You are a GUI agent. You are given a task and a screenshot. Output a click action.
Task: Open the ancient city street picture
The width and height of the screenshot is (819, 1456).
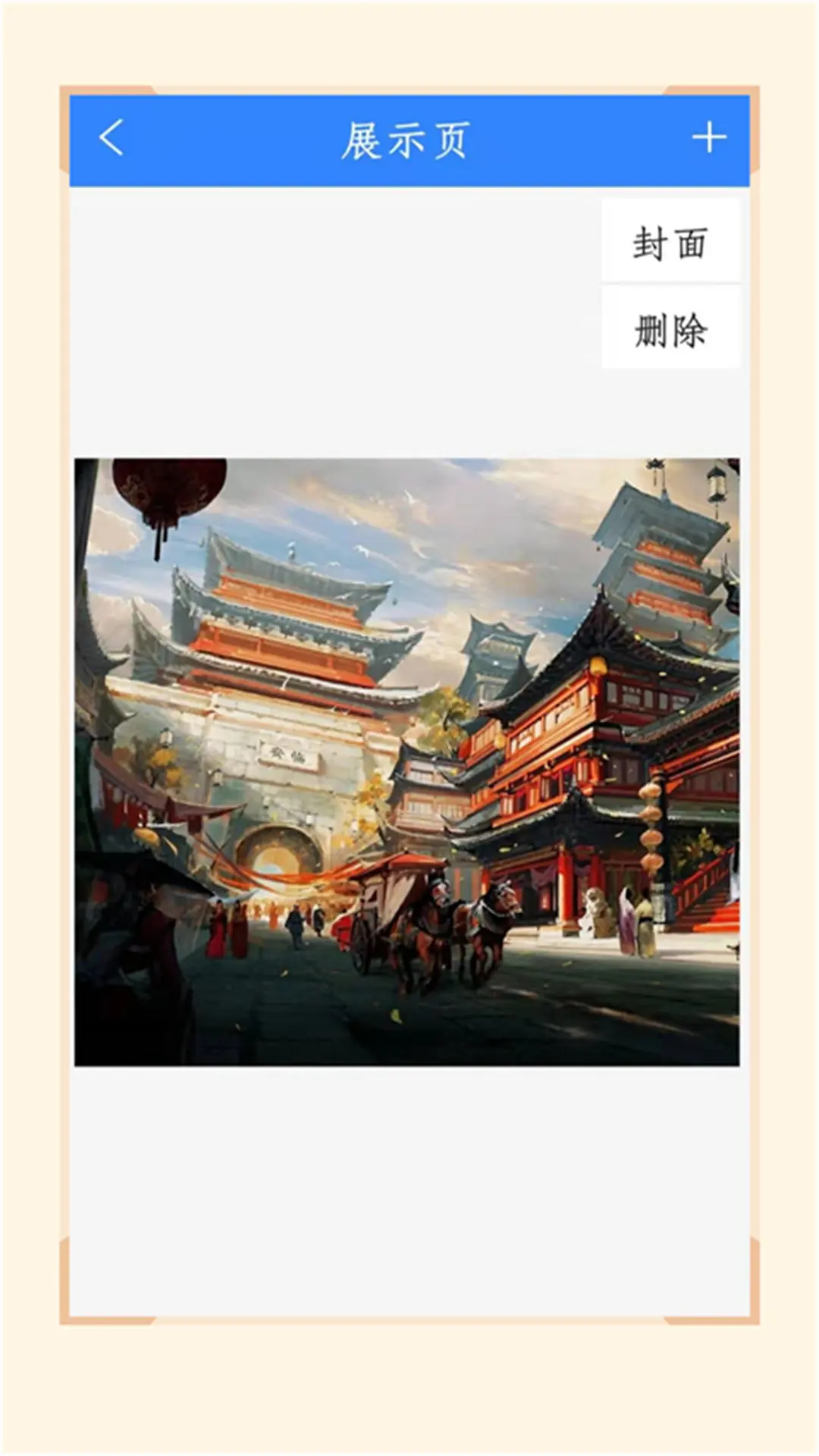pos(406,762)
